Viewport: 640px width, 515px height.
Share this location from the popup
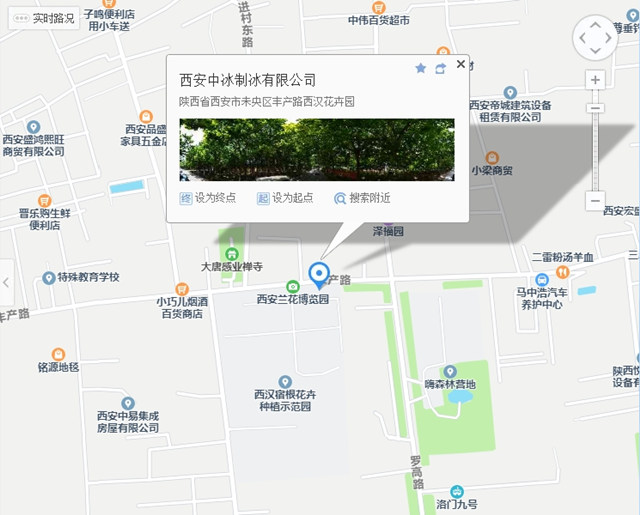tap(440, 68)
